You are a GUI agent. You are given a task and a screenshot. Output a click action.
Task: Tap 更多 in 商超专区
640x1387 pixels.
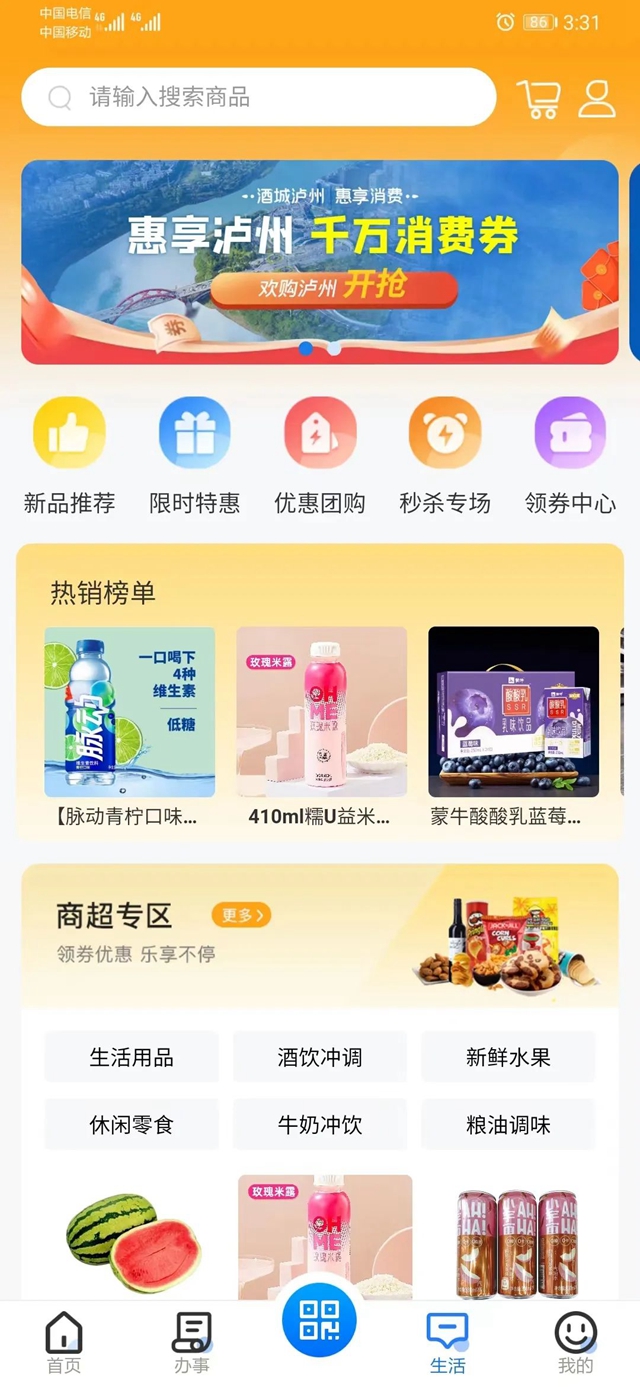click(241, 915)
